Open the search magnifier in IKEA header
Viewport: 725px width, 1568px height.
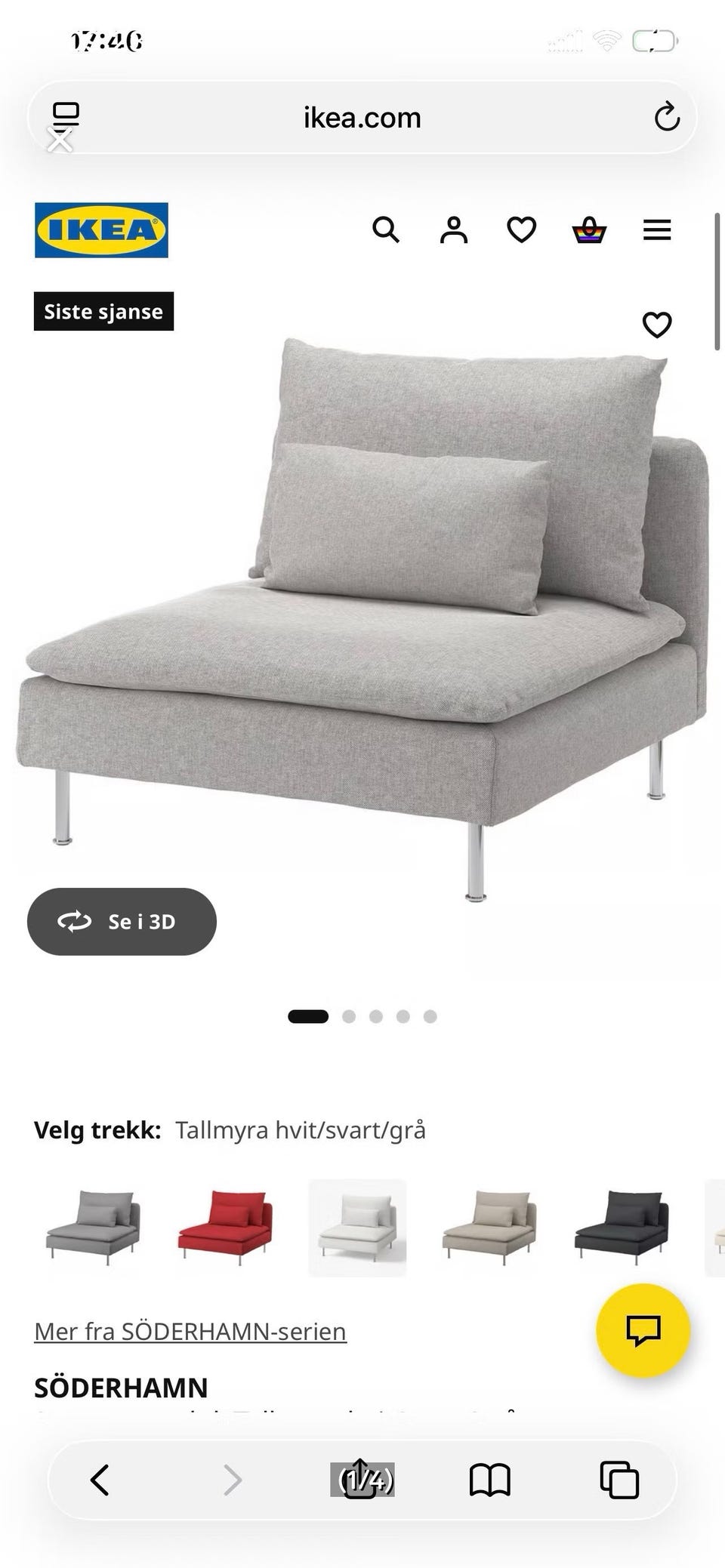pos(386,230)
